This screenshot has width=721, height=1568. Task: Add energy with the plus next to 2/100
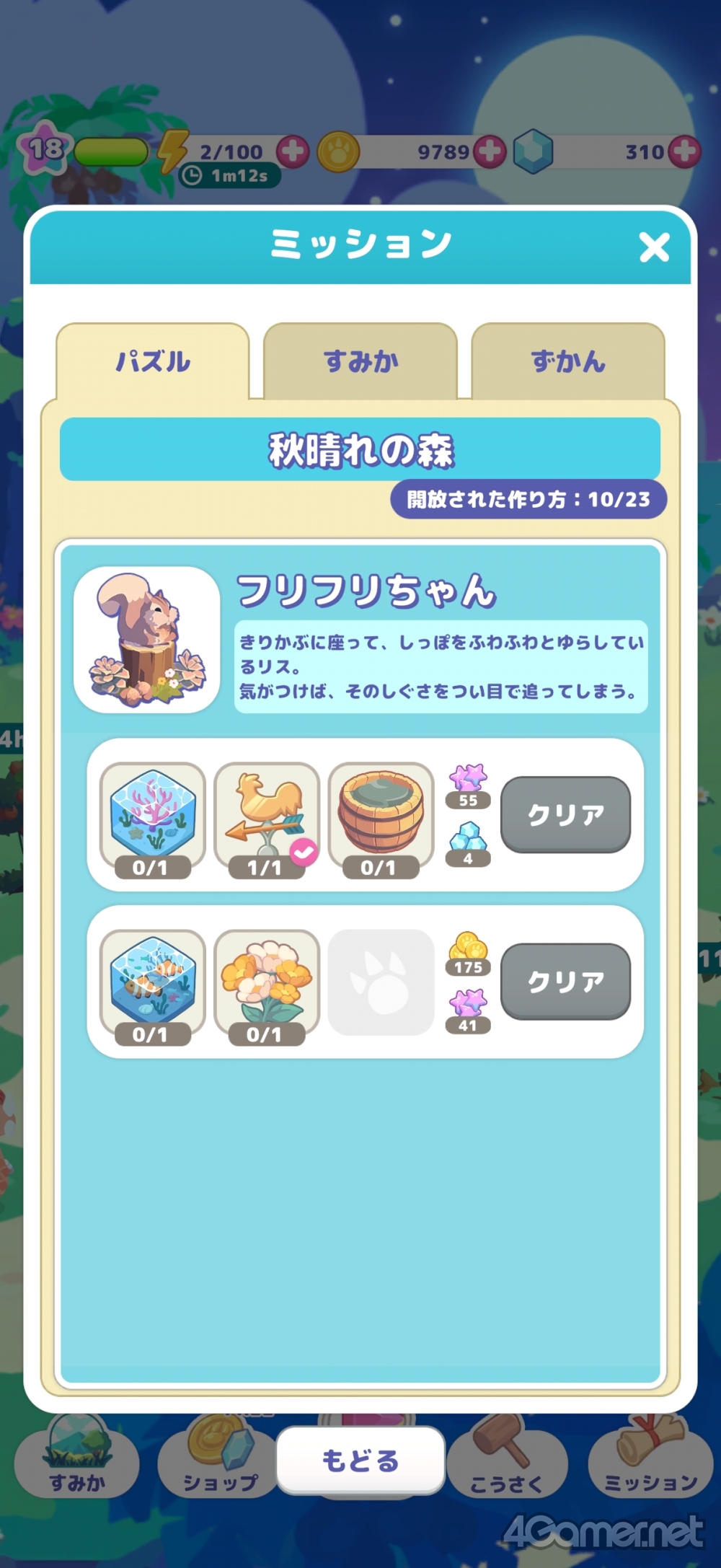click(293, 151)
